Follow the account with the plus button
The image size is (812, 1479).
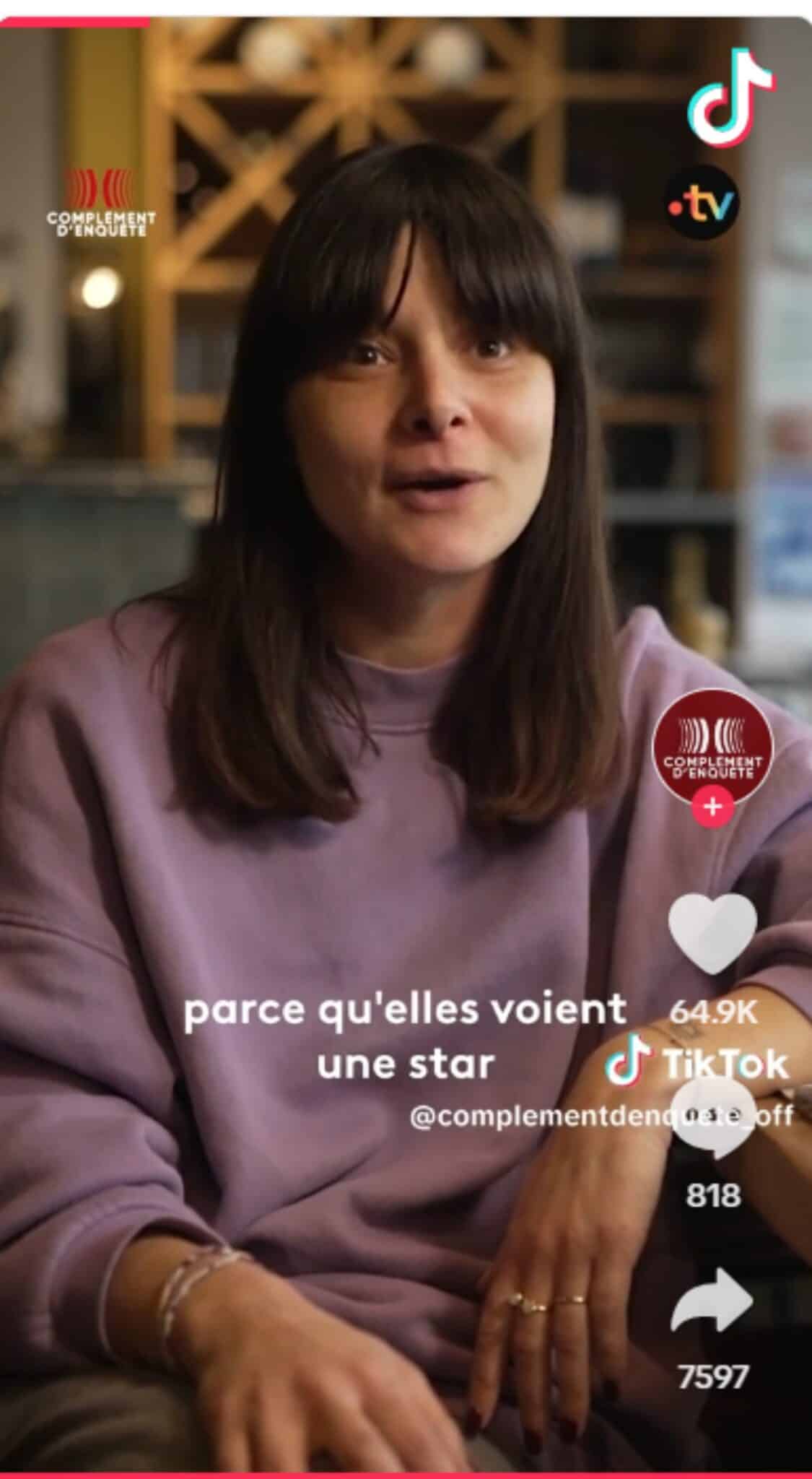pyautogui.click(x=712, y=806)
